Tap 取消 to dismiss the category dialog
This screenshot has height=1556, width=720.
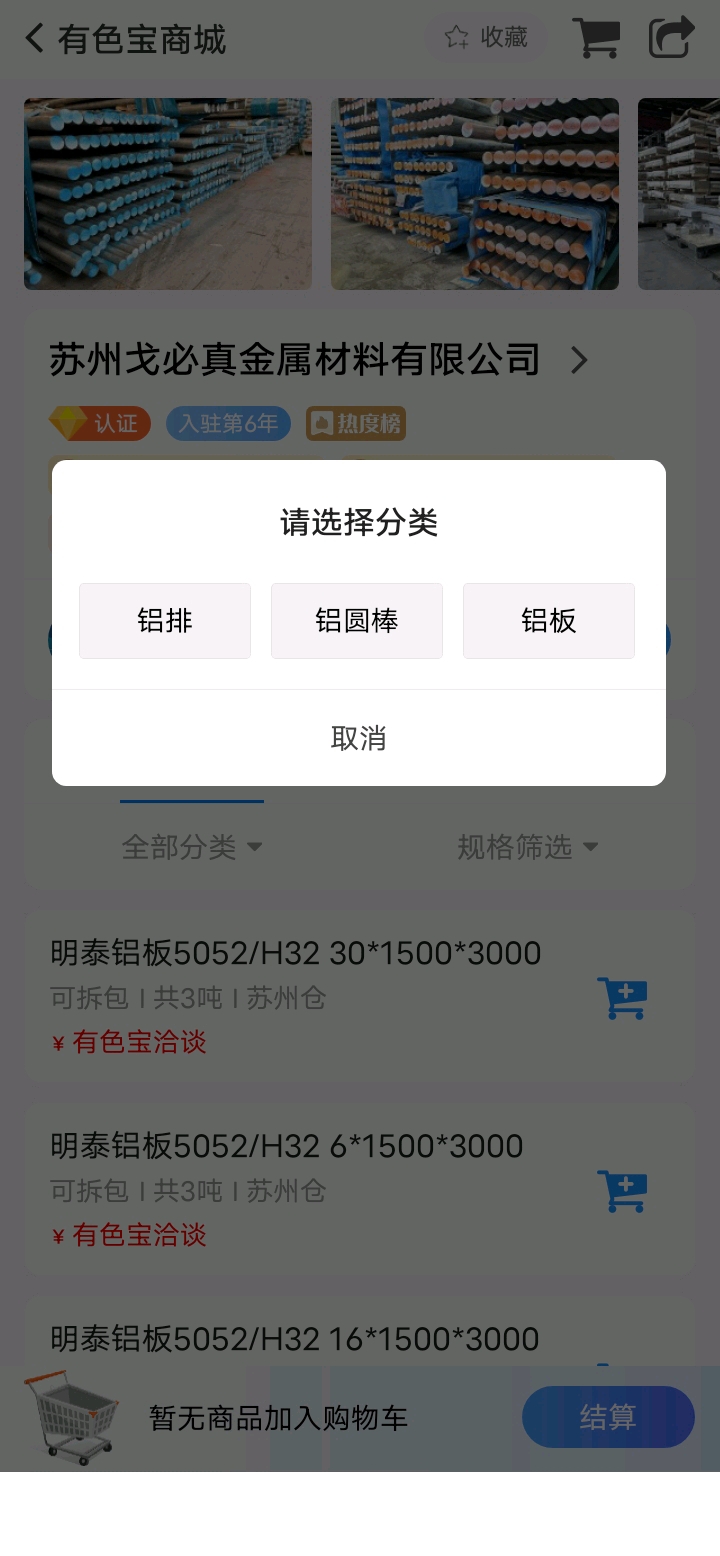(359, 738)
